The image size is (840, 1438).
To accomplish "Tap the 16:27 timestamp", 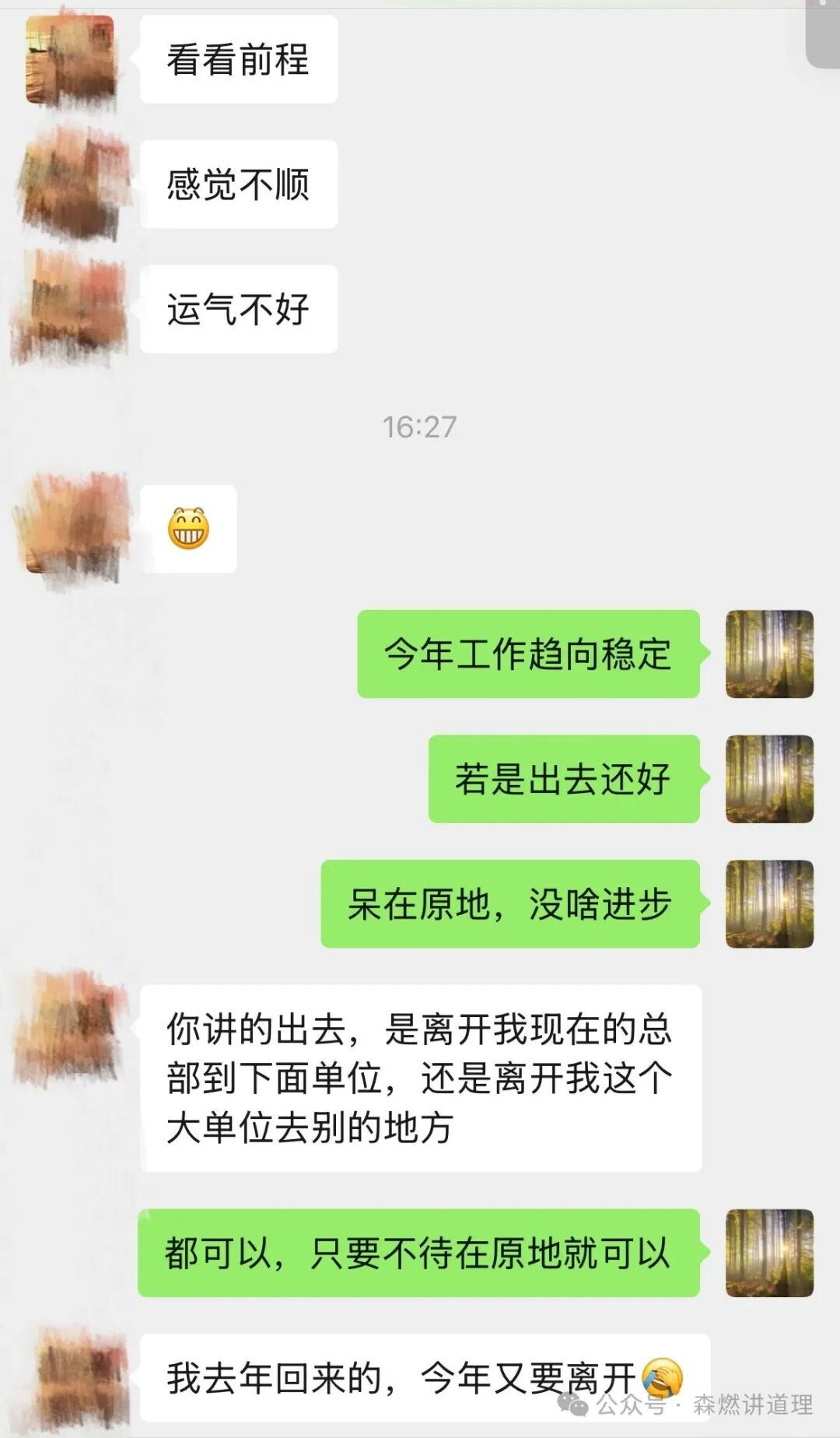I will point(420,424).
